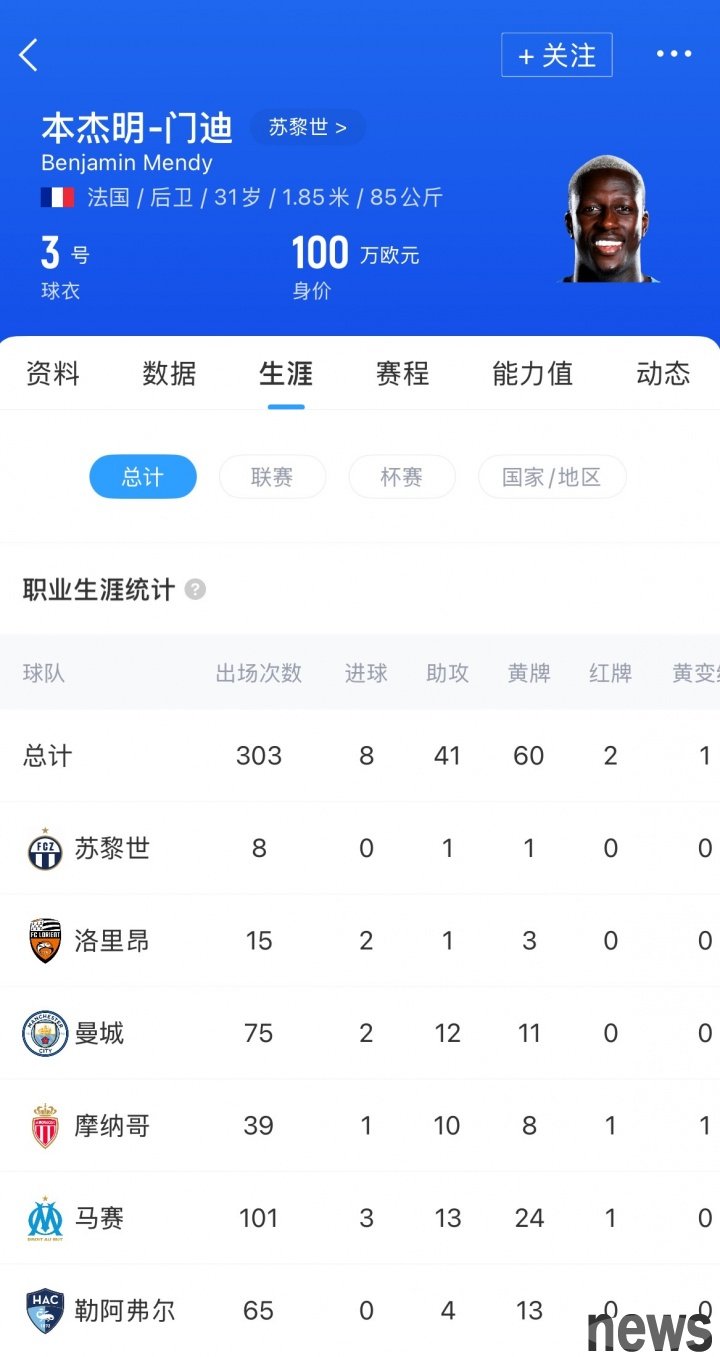Screen dimensions: 720x1357
Task: Open the 动态 tab
Action: pyautogui.click(x=663, y=374)
